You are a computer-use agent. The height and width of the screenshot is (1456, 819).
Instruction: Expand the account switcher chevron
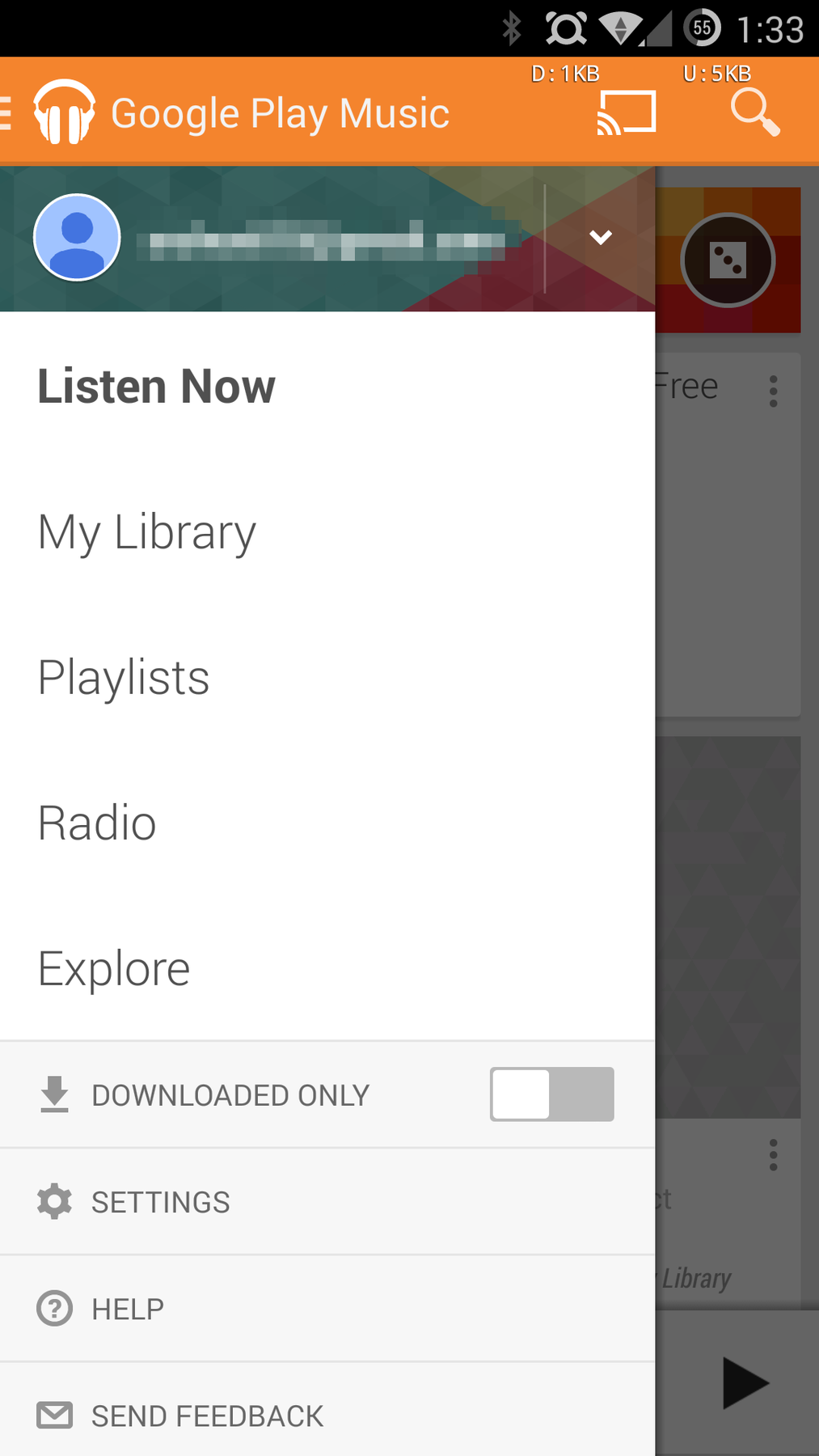click(600, 238)
